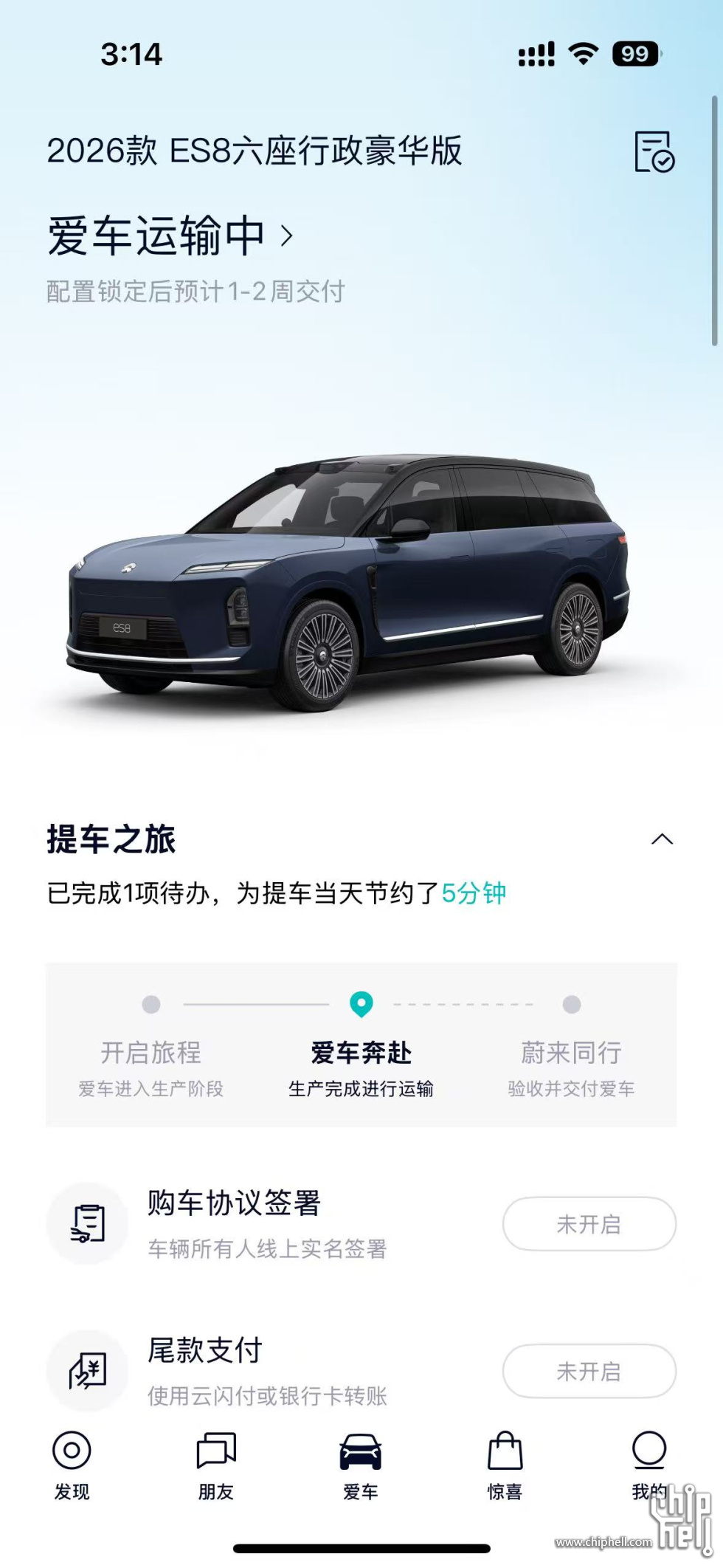The height and width of the screenshot is (1568, 723).
Task: Select the 爱车 tab
Action: pyautogui.click(x=361, y=1465)
